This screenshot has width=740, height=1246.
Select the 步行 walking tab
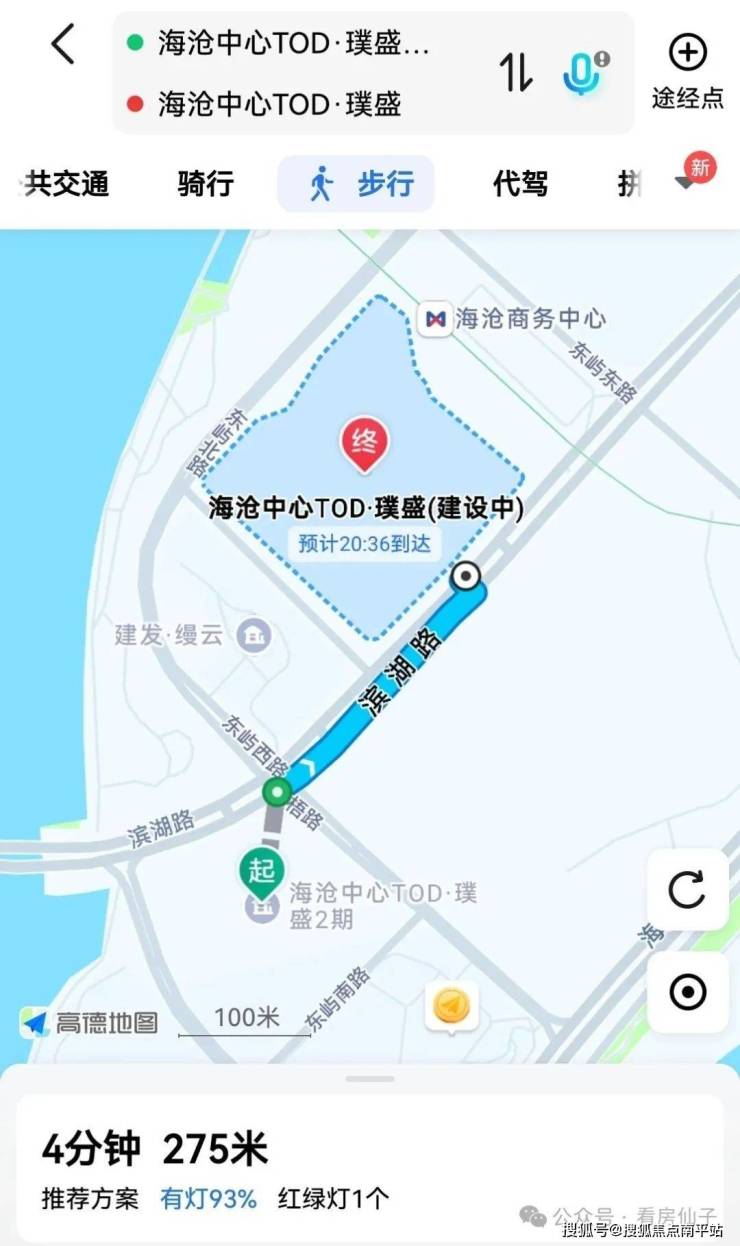click(356, 184)
